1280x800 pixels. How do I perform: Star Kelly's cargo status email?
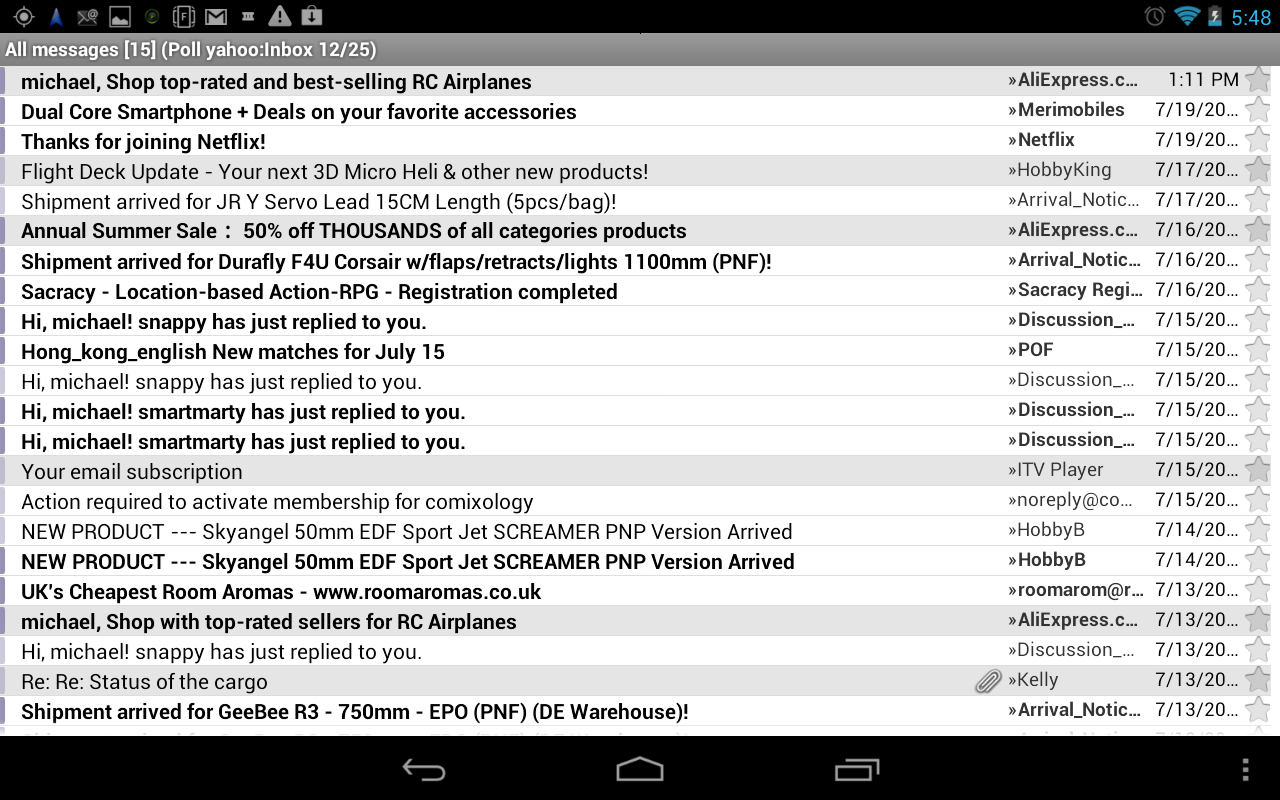click(1257, 680)
